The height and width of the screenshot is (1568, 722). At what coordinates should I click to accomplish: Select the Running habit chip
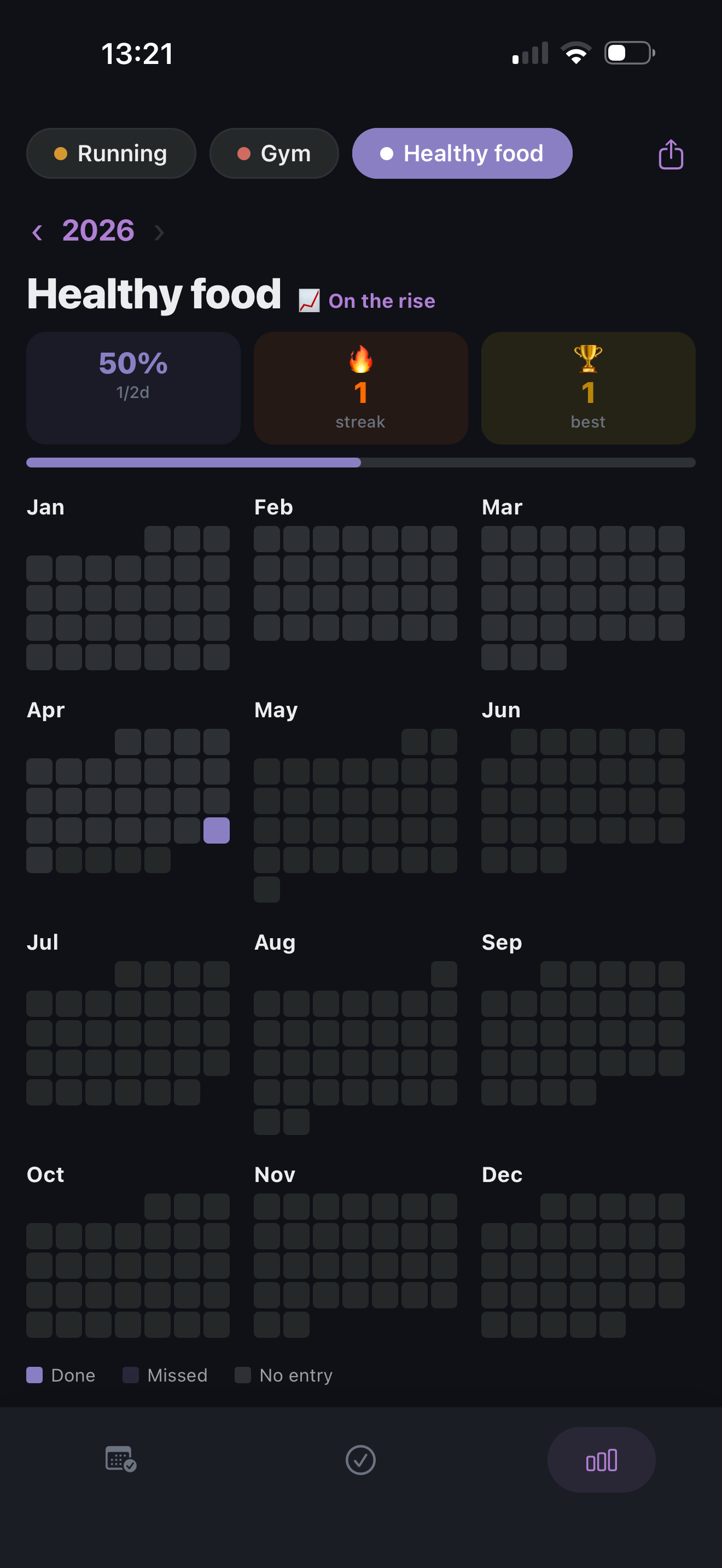[x=111, y=154]
